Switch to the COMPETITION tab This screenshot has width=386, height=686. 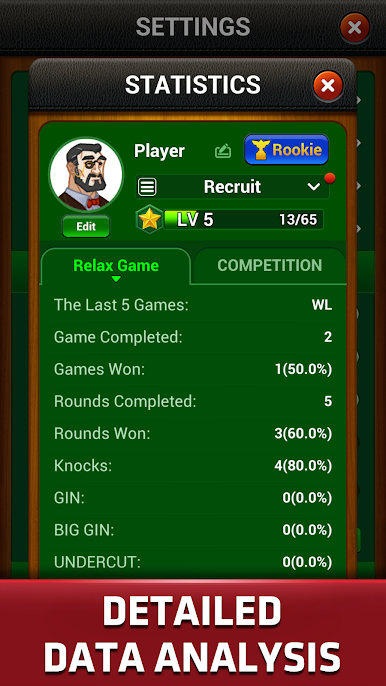point(270,266)
